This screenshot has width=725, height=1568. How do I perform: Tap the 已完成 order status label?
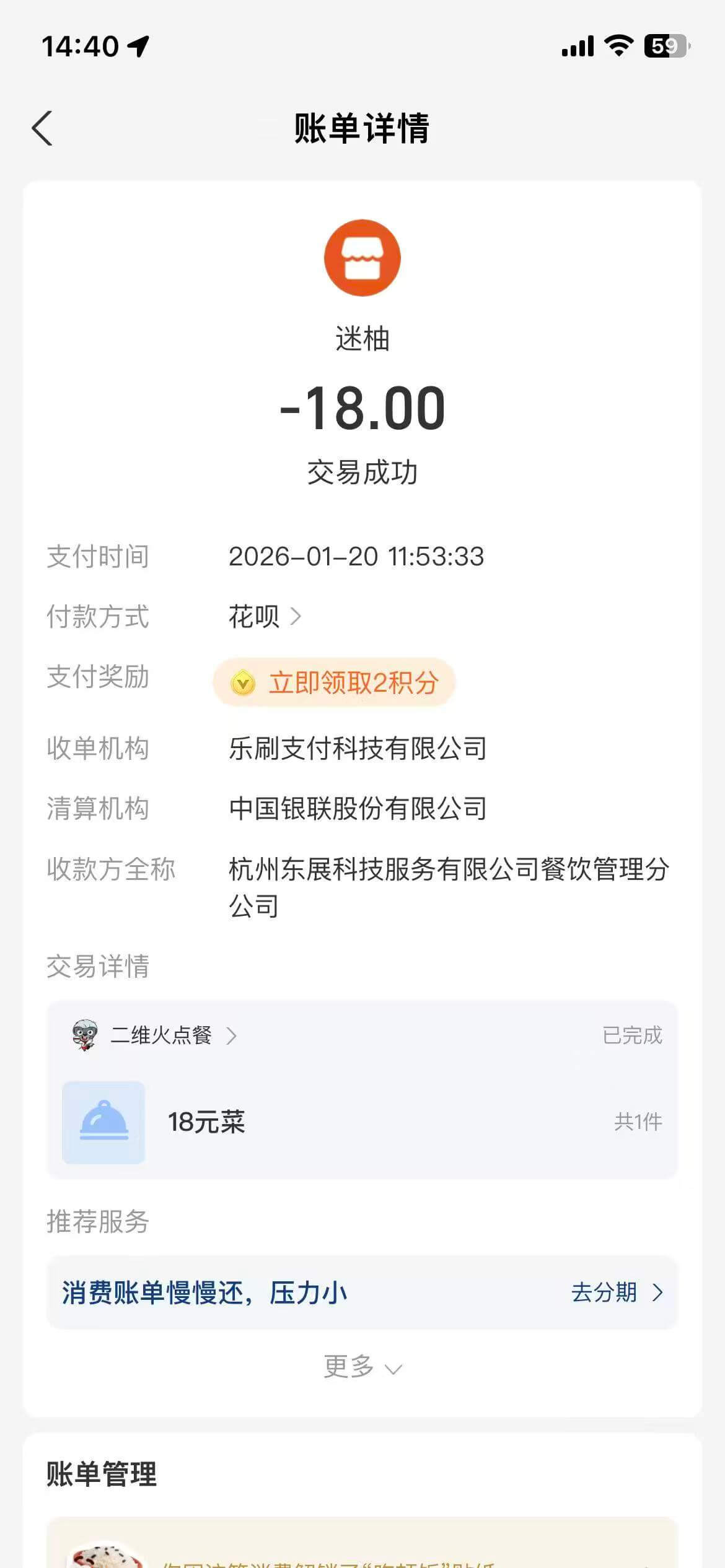(x=632, y=1035)
